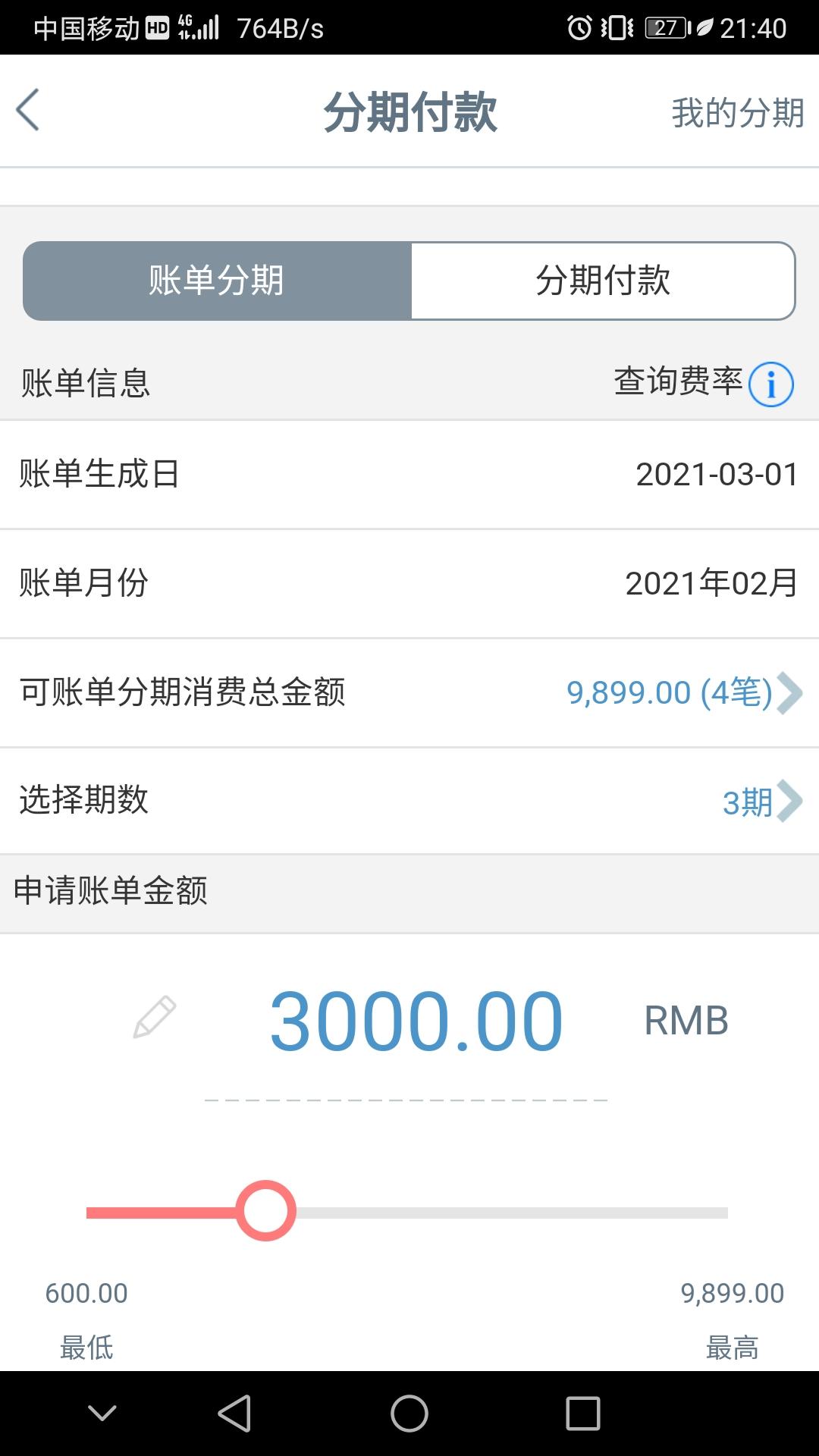Open 我的分期 in top right corner
This screenshot has width=819, height=1456.
[737, 111]
